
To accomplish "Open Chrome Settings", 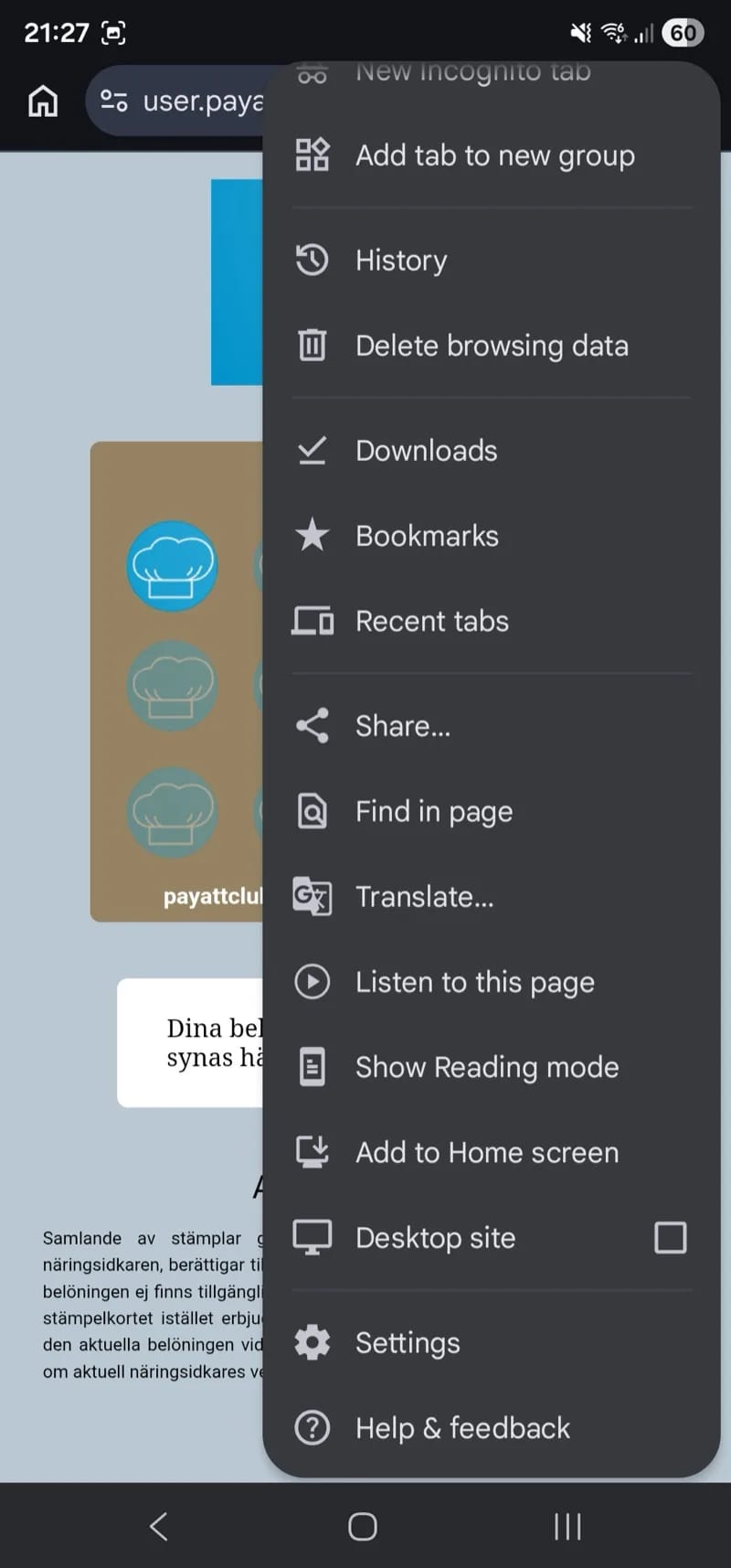I will coord(491,1342).
